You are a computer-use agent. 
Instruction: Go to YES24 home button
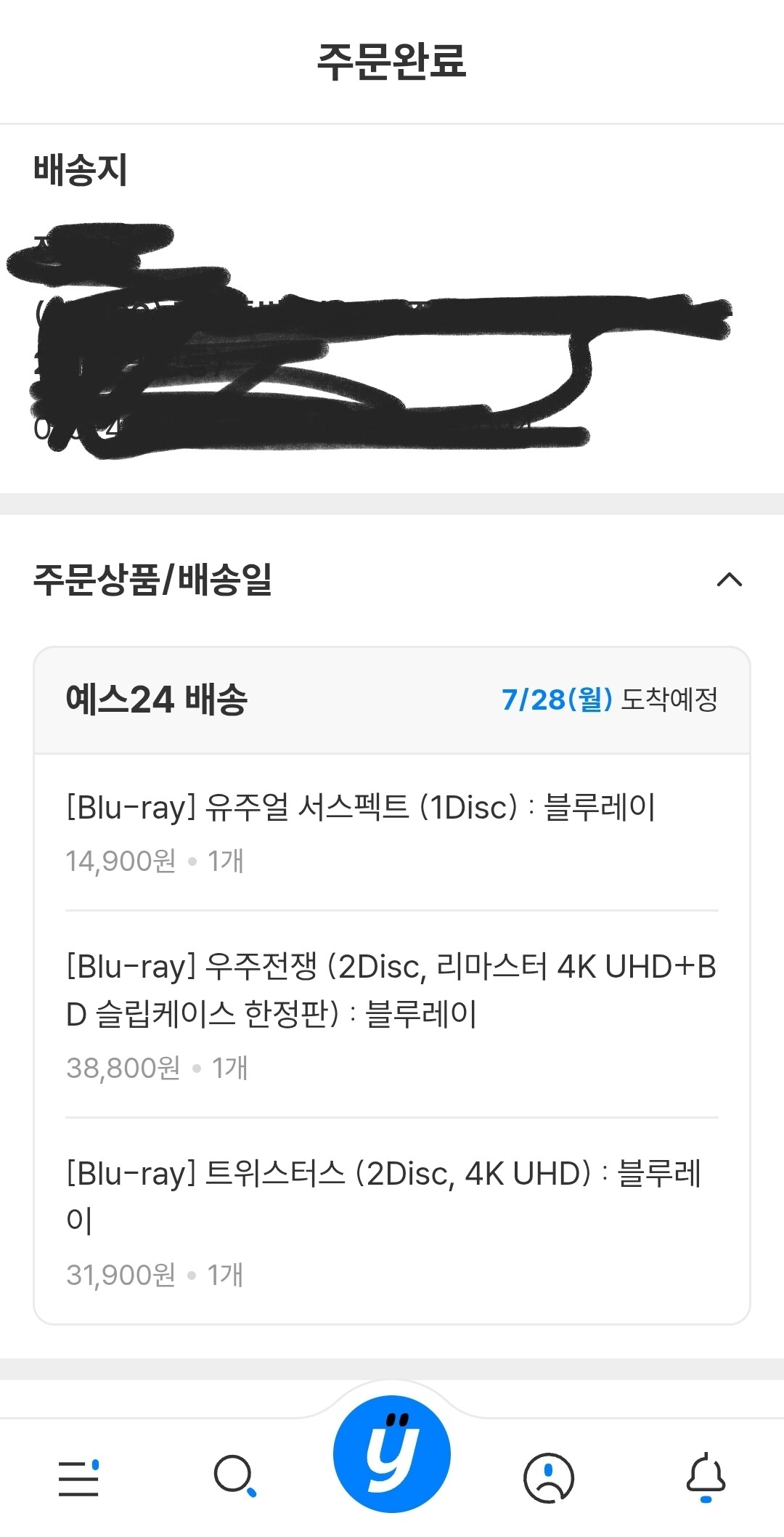[392, 1454]
